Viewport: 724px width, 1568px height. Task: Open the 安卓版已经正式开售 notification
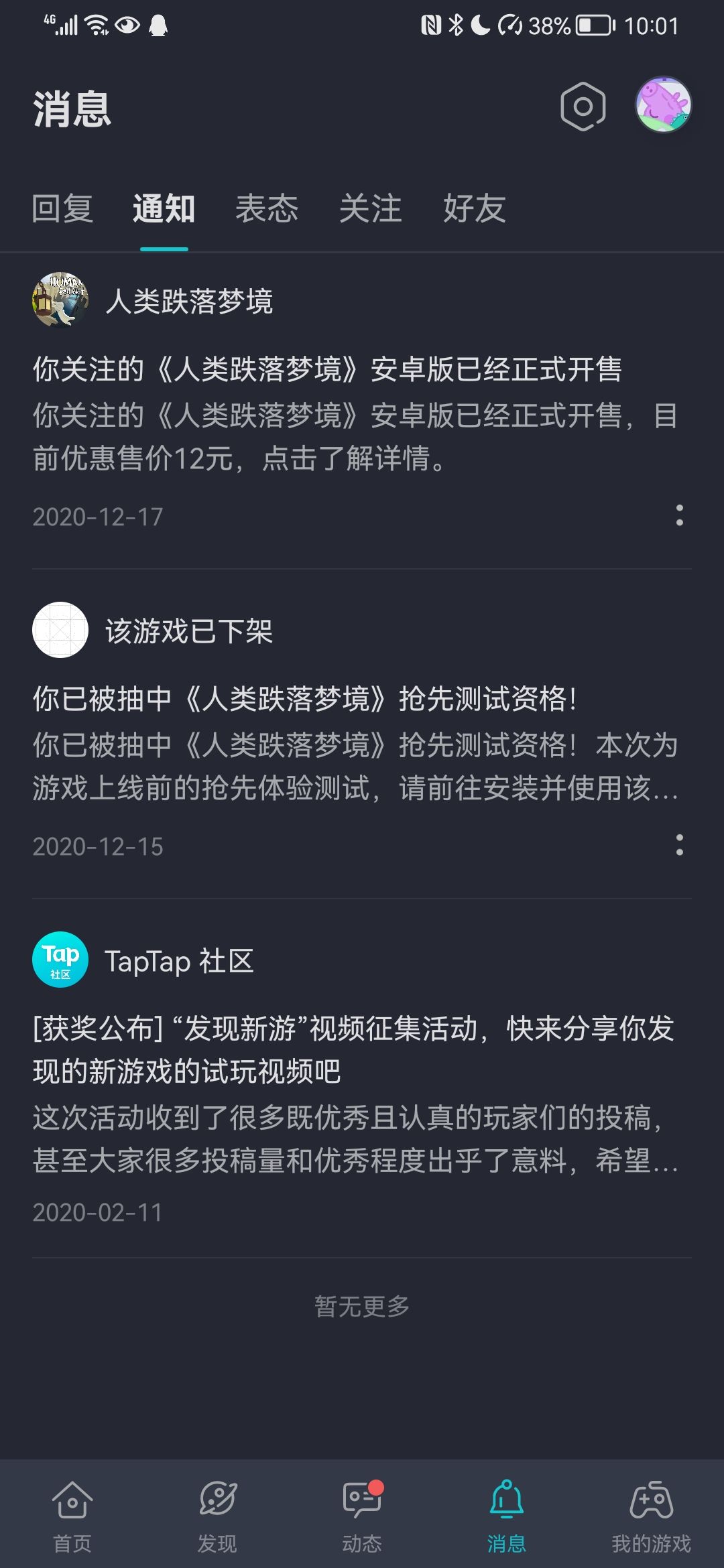[327, 413]
